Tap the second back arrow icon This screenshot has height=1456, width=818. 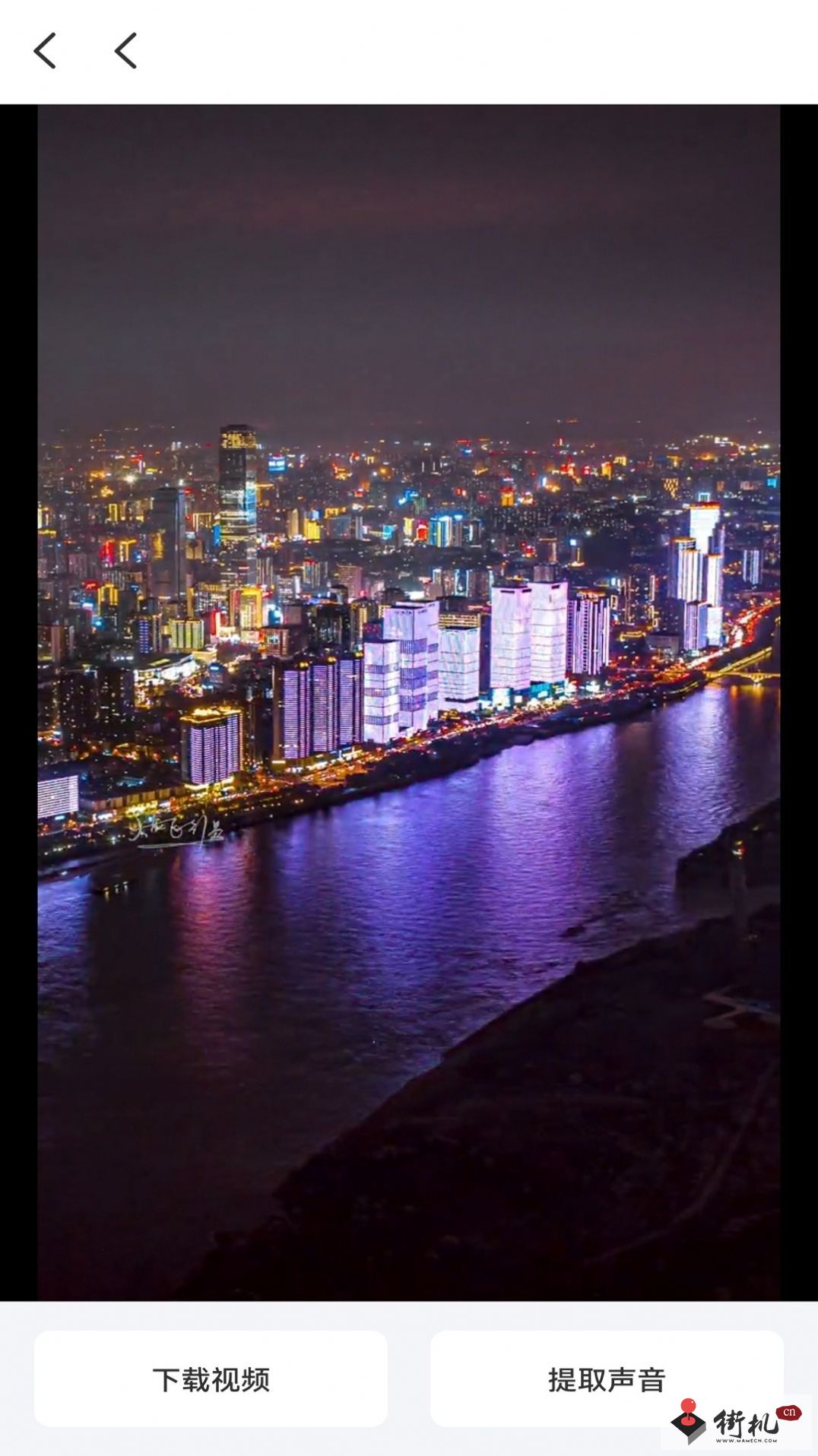click(x=125, y=51)
